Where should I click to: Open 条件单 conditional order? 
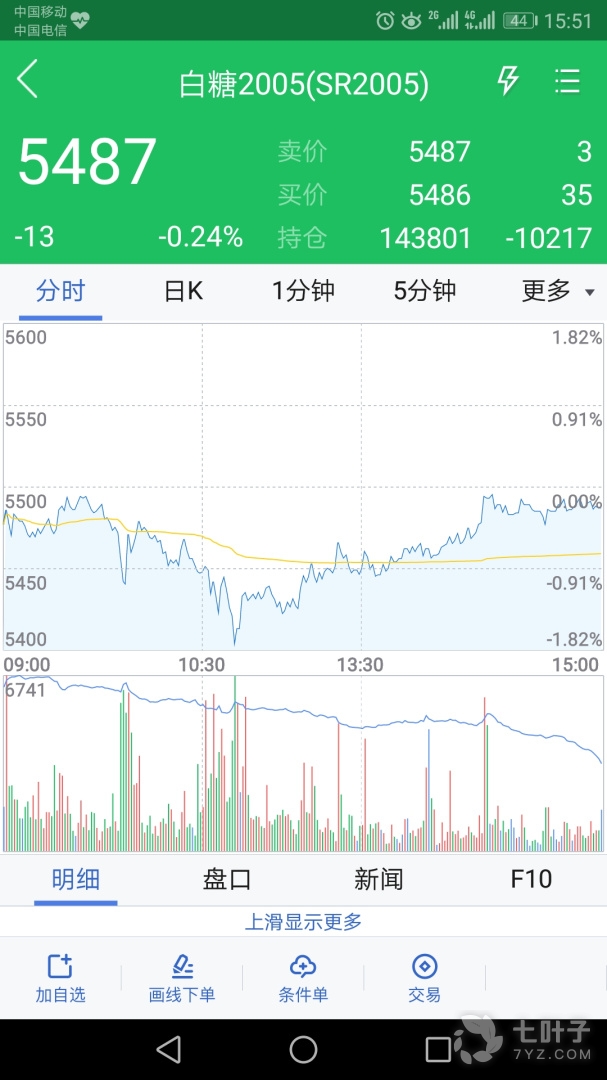[x=303, y=978]
